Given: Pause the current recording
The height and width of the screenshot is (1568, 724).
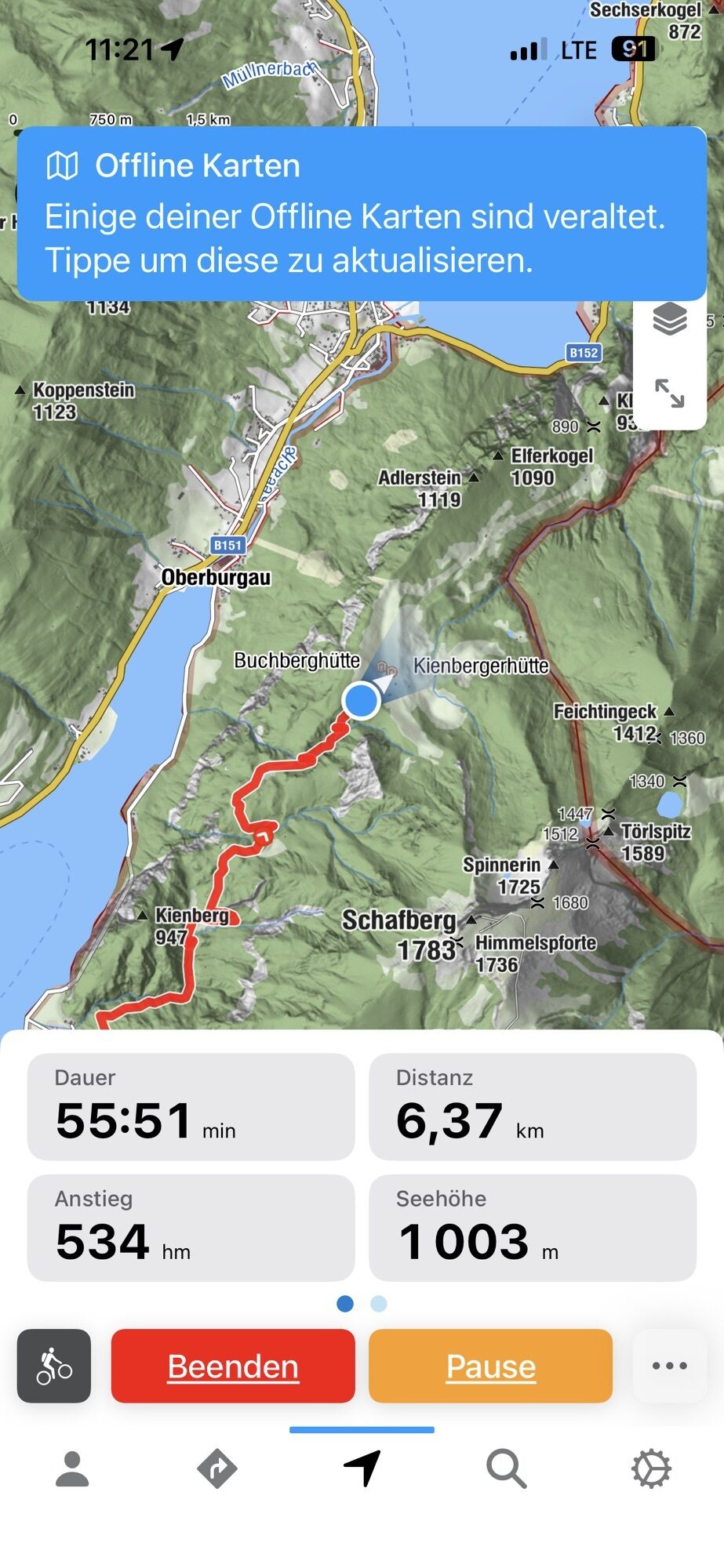Looking at the screenshot, I should [x=490, y=1367].
